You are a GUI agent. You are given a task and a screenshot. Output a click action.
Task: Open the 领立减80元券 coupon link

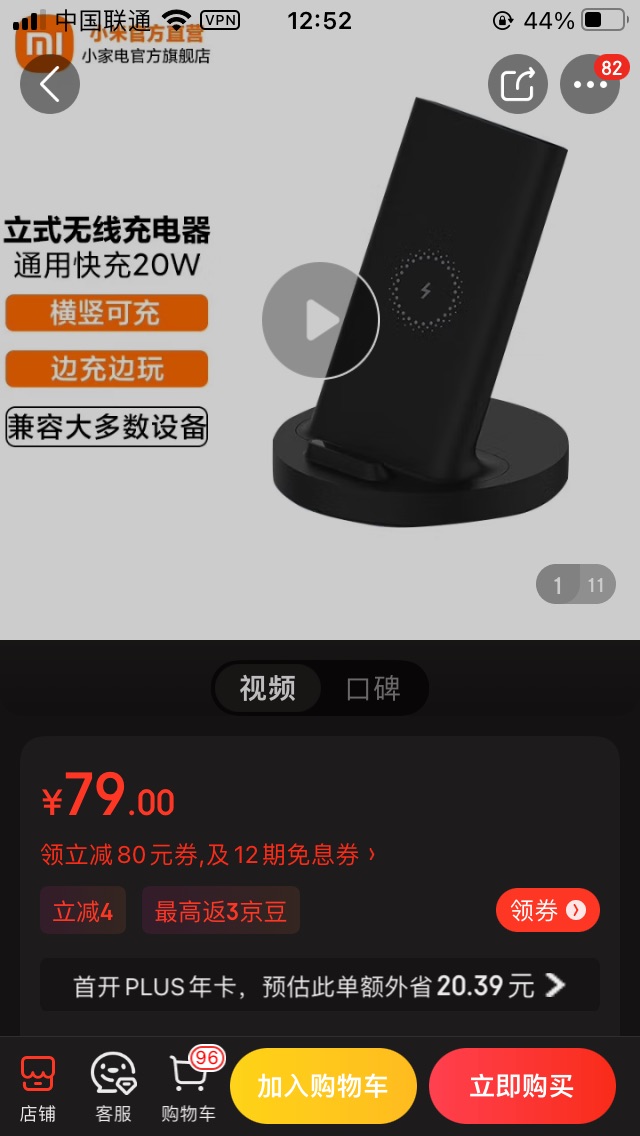point(208,854)
